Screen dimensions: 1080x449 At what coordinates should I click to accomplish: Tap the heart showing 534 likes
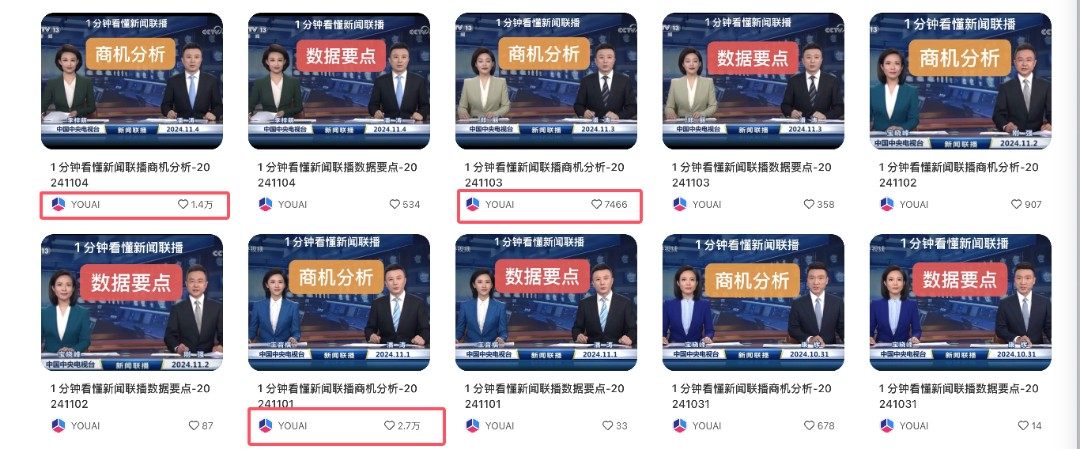pyautogui.click(x=395, y=205)
